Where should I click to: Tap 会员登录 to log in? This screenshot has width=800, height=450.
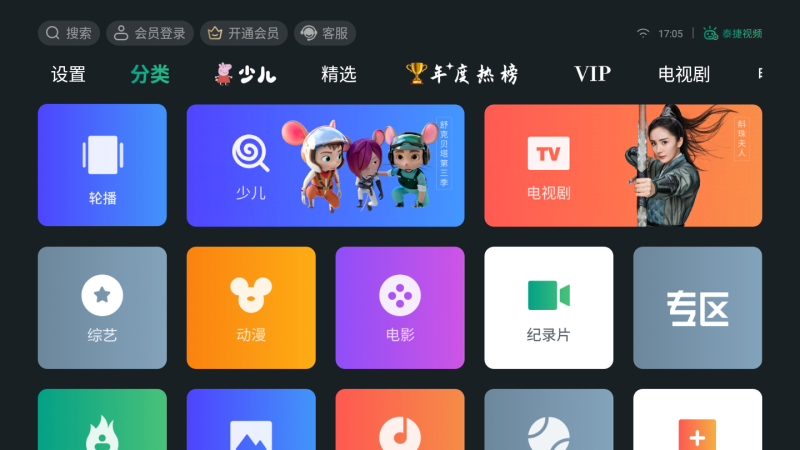click(150, 33)
